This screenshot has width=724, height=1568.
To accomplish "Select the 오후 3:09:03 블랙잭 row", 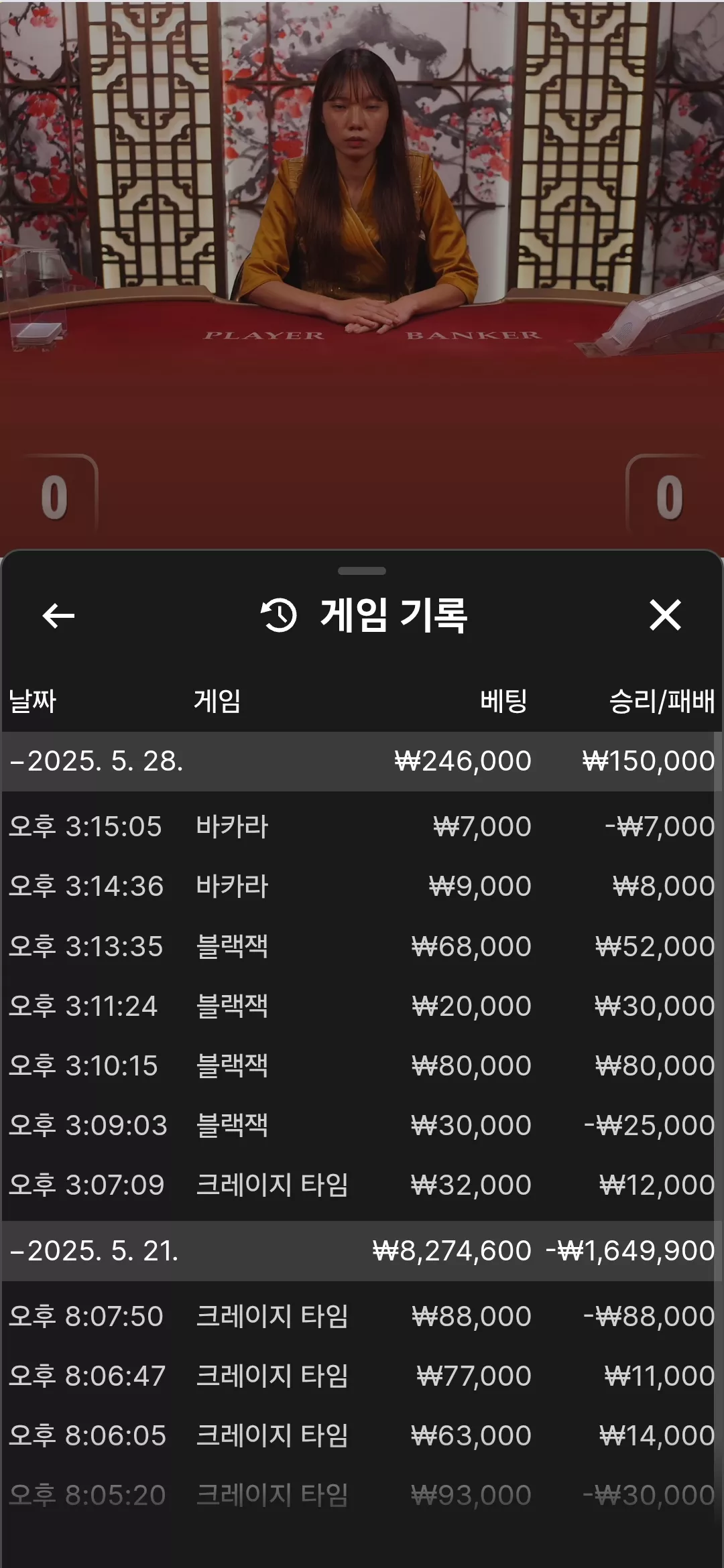I will pyautogui.click(x=362, y=1125).
